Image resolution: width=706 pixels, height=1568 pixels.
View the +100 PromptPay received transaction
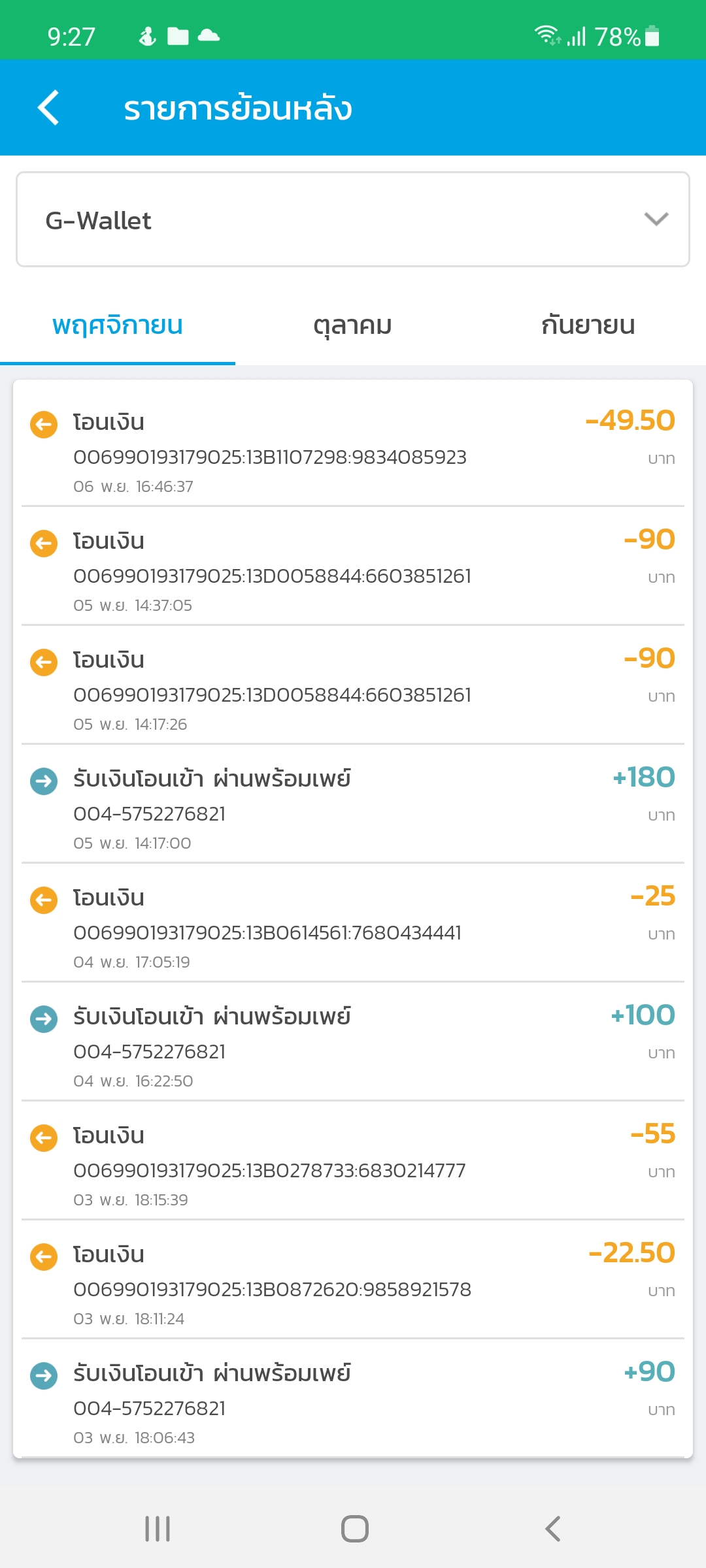click(x=353, y=1041)
